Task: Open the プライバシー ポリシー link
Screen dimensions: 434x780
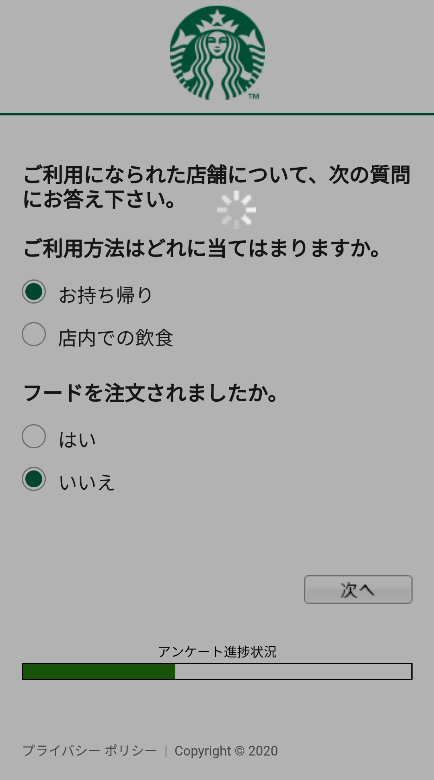Action: tap(90, 751)
